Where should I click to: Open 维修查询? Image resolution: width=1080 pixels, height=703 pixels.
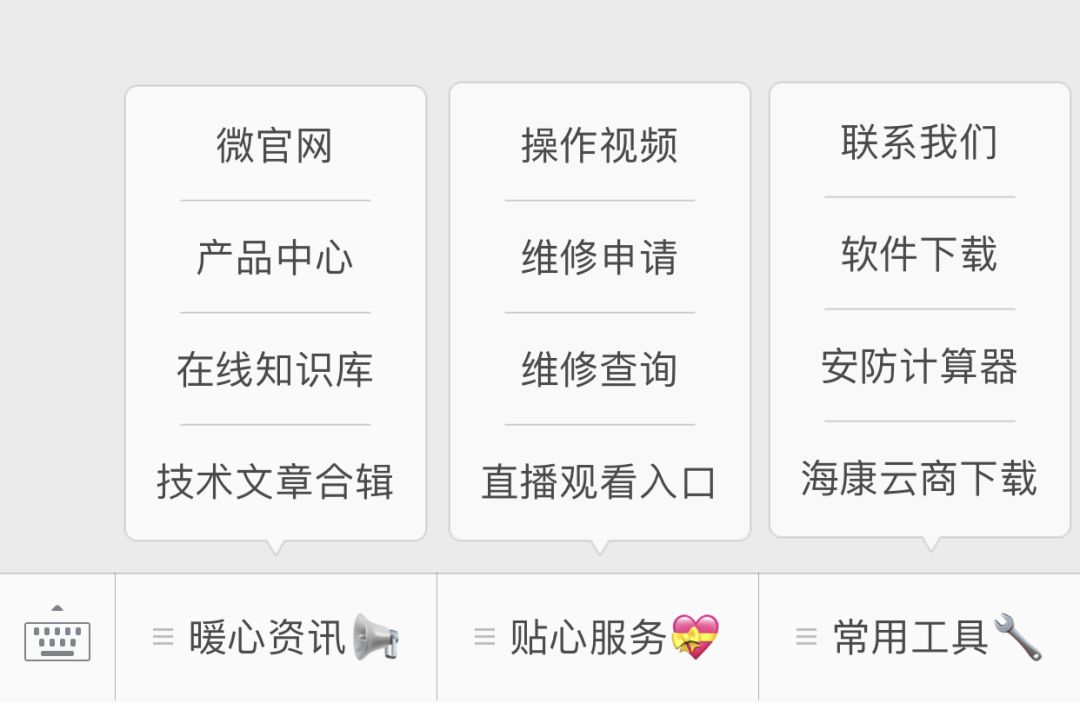[599, 370]
